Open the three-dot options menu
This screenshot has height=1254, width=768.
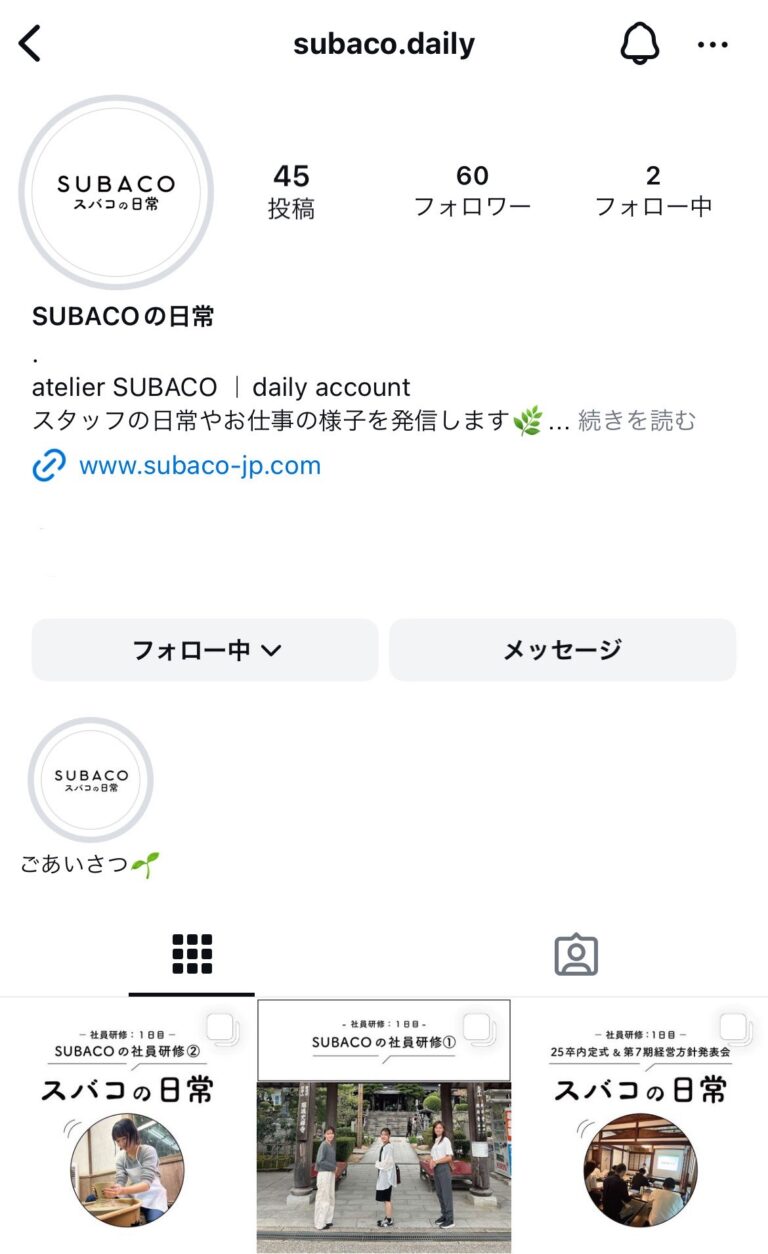click(x=712, y=44)
